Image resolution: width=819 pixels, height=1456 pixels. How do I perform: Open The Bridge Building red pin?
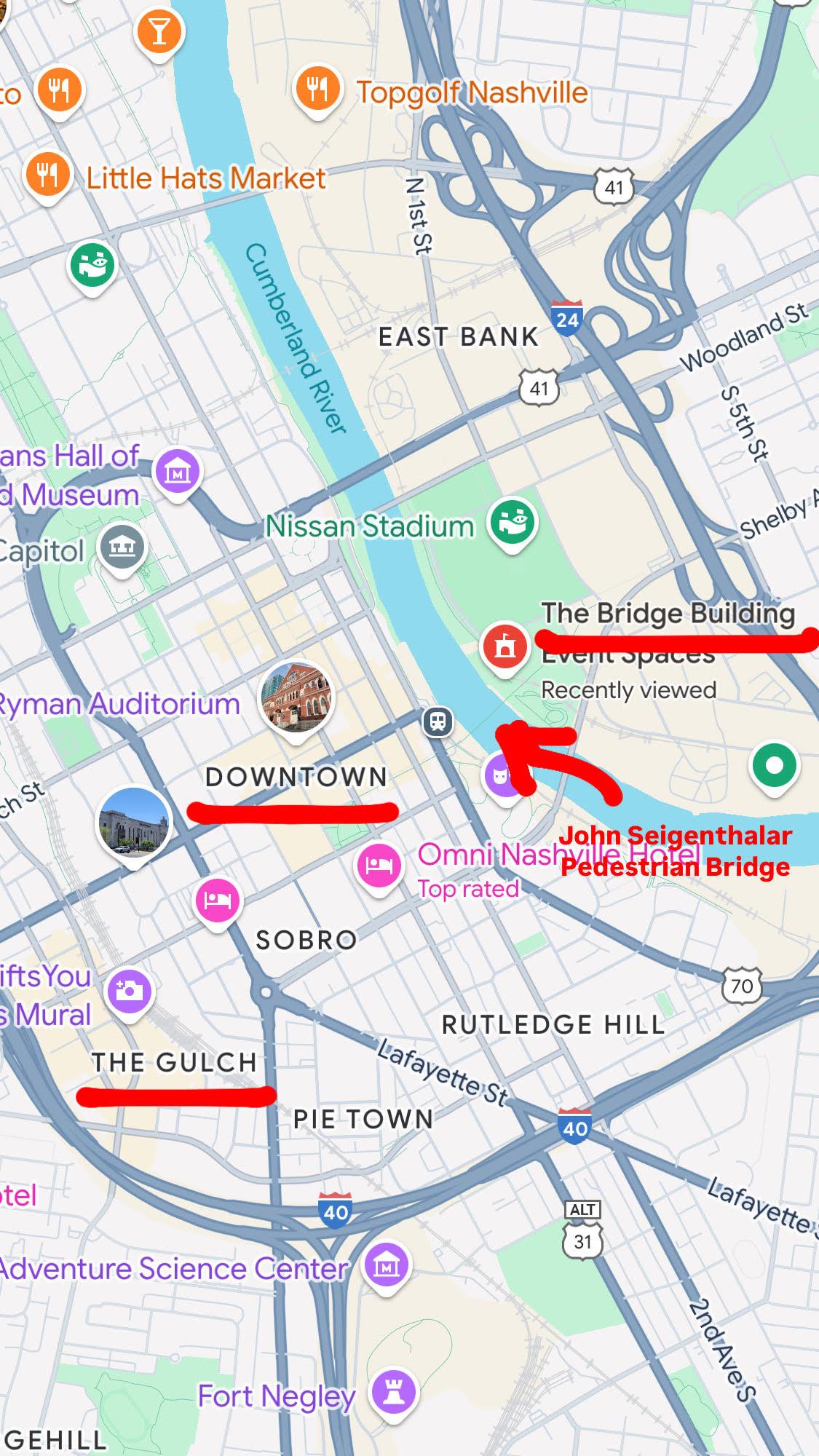point(505,646)
